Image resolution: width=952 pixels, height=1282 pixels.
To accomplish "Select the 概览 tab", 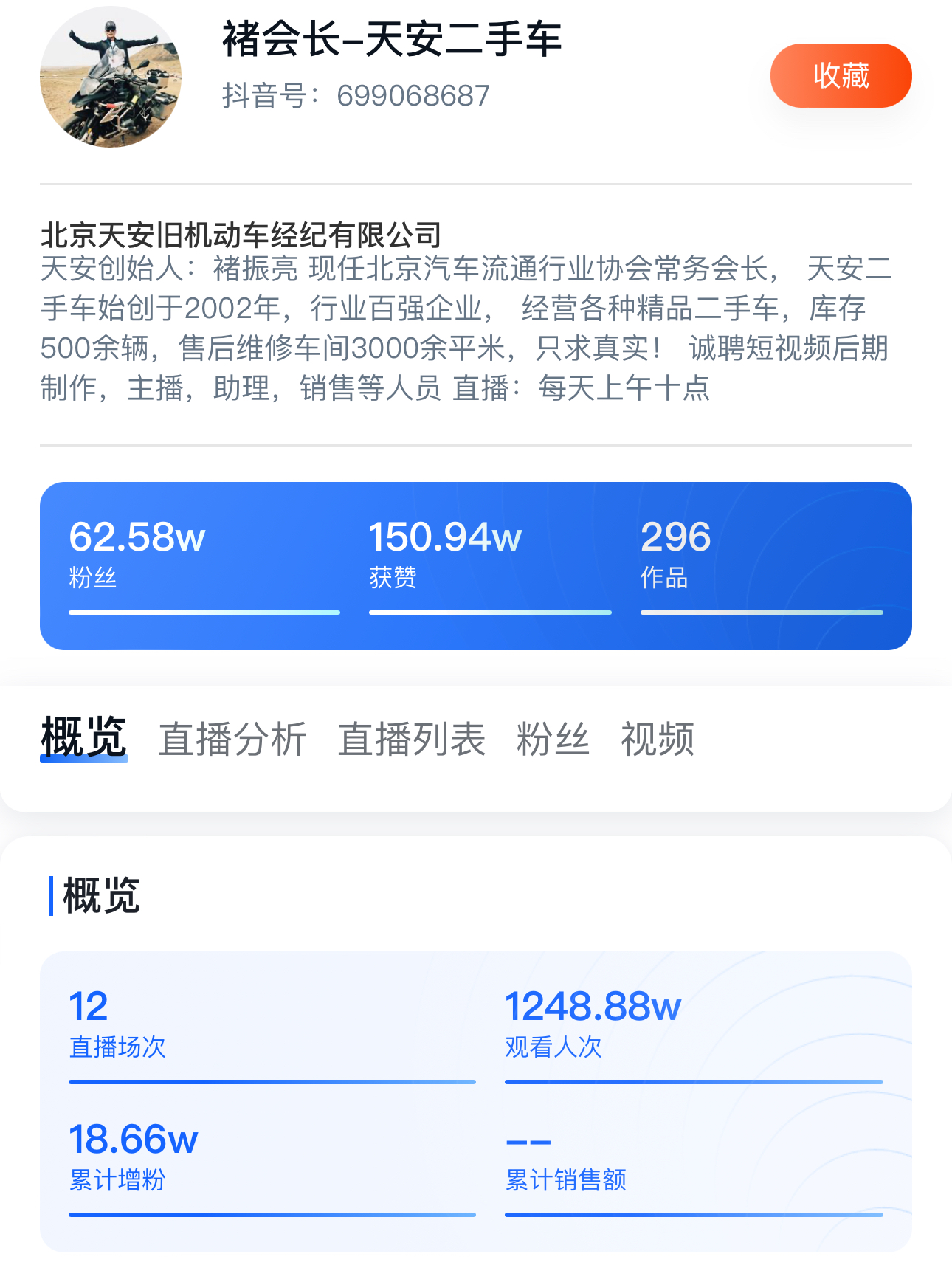I will point(84,737).
